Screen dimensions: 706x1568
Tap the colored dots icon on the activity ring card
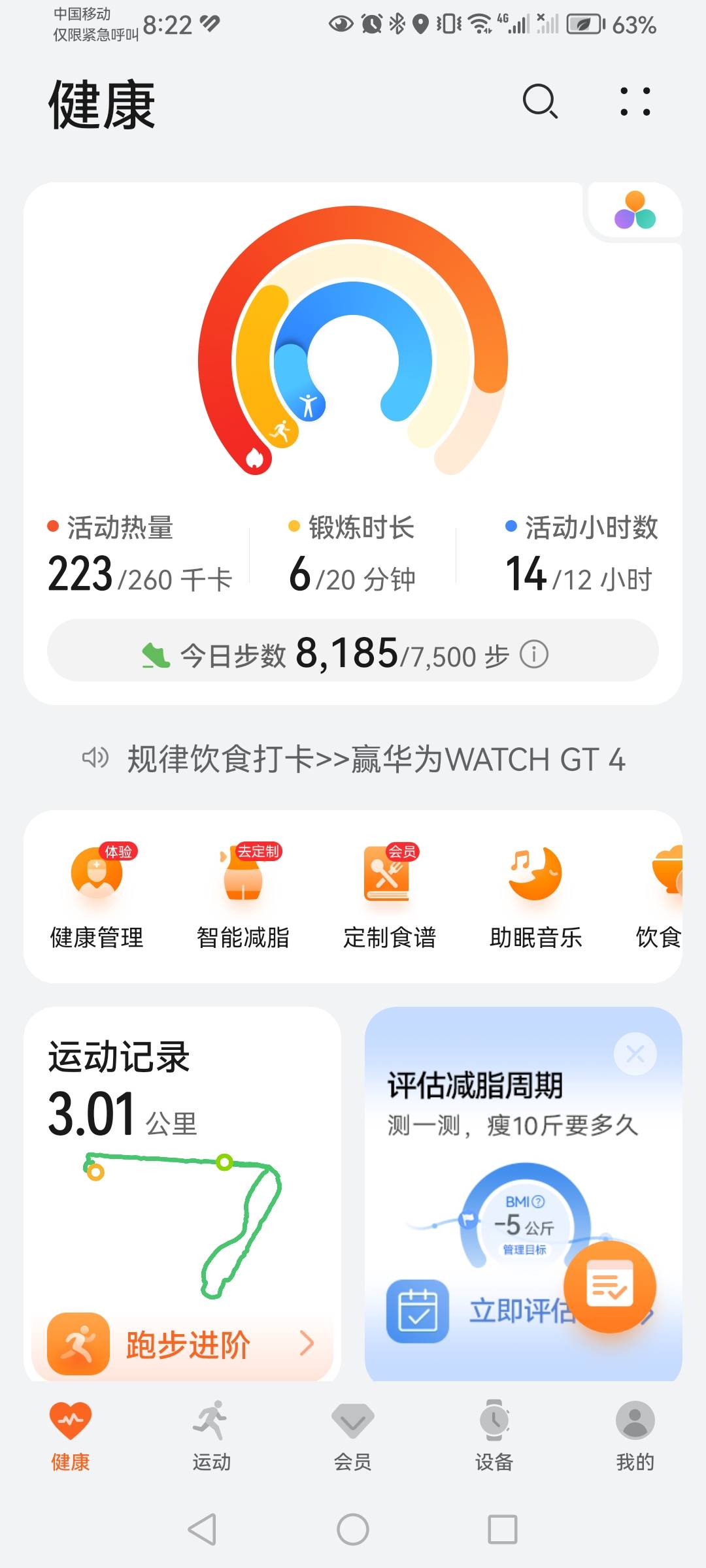pos(633,210)
